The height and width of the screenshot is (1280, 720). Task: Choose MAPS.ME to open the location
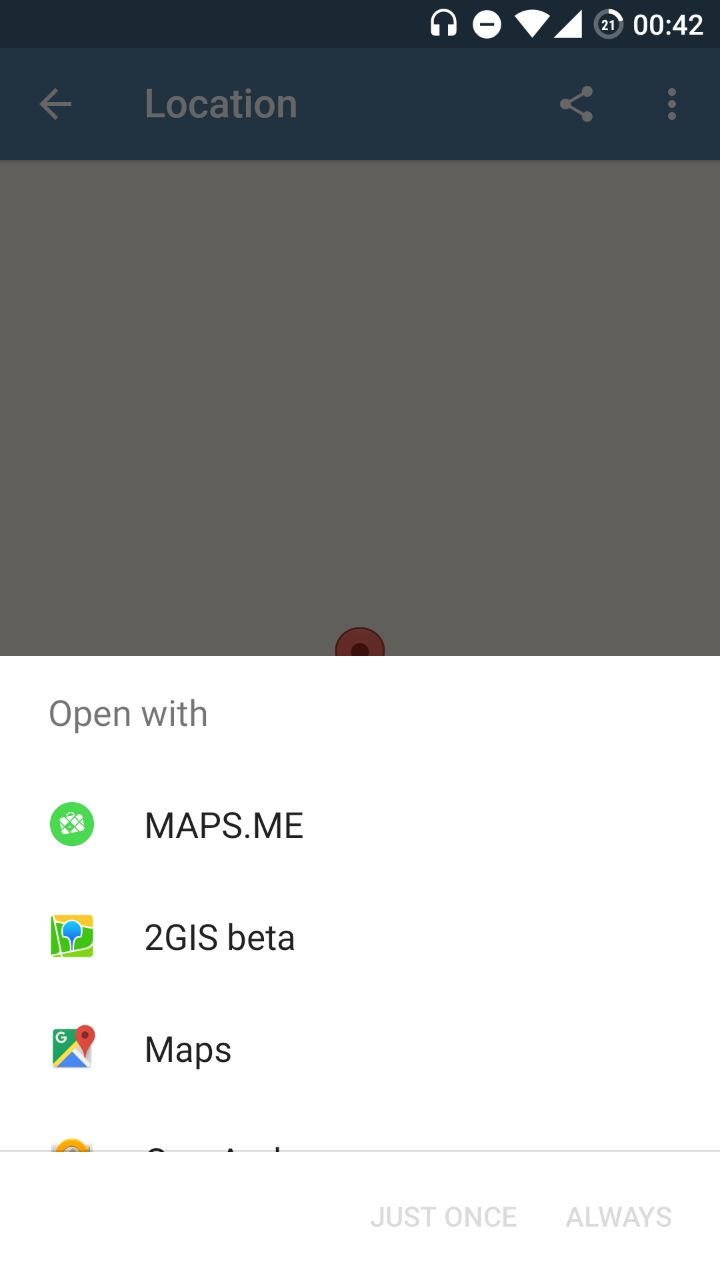360,825
